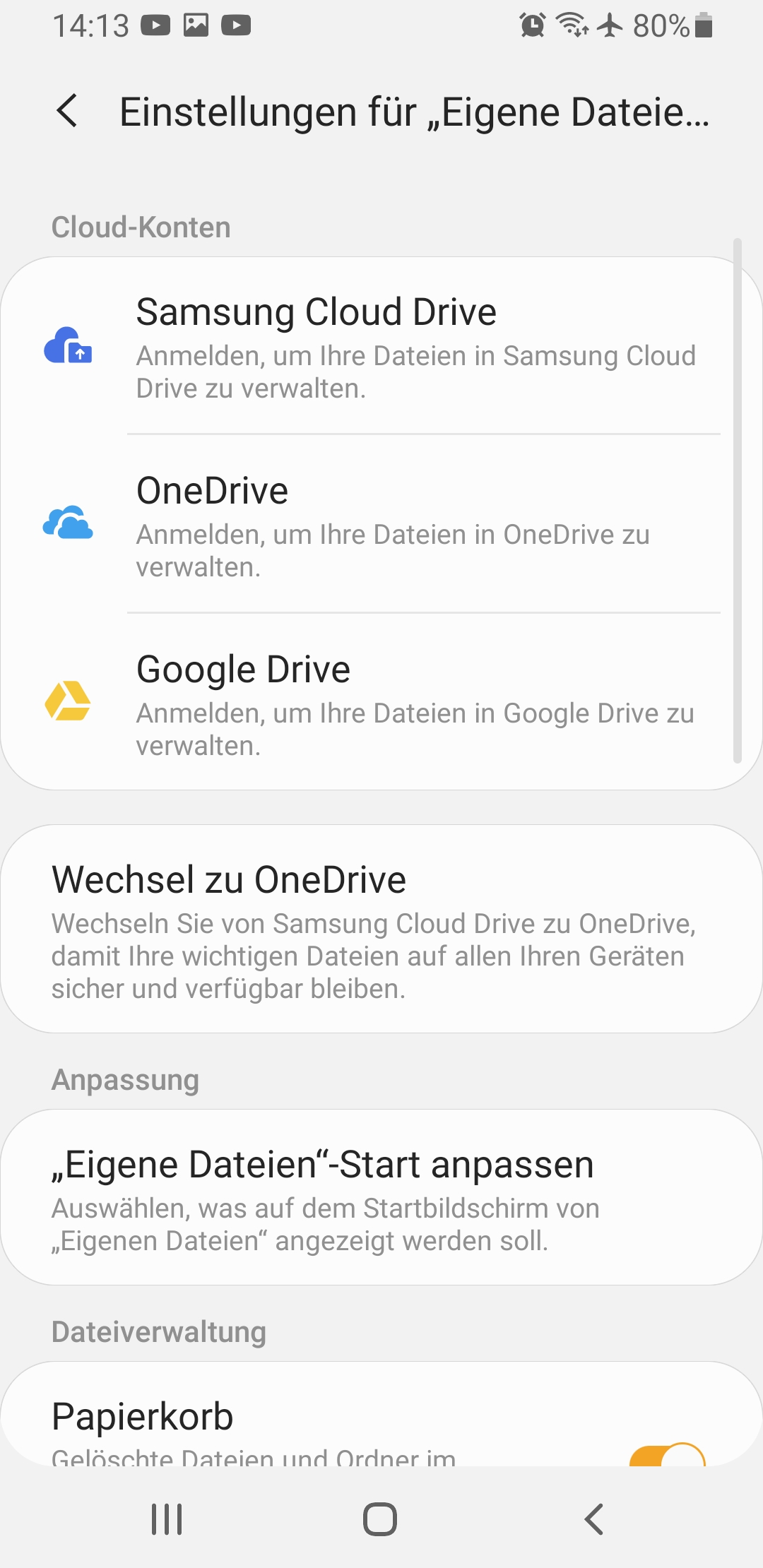Image resolution: width=763 pixels, height=1568 pixels.
Task: Go back from Eigene Dateien settings
Action: [67, 112]
